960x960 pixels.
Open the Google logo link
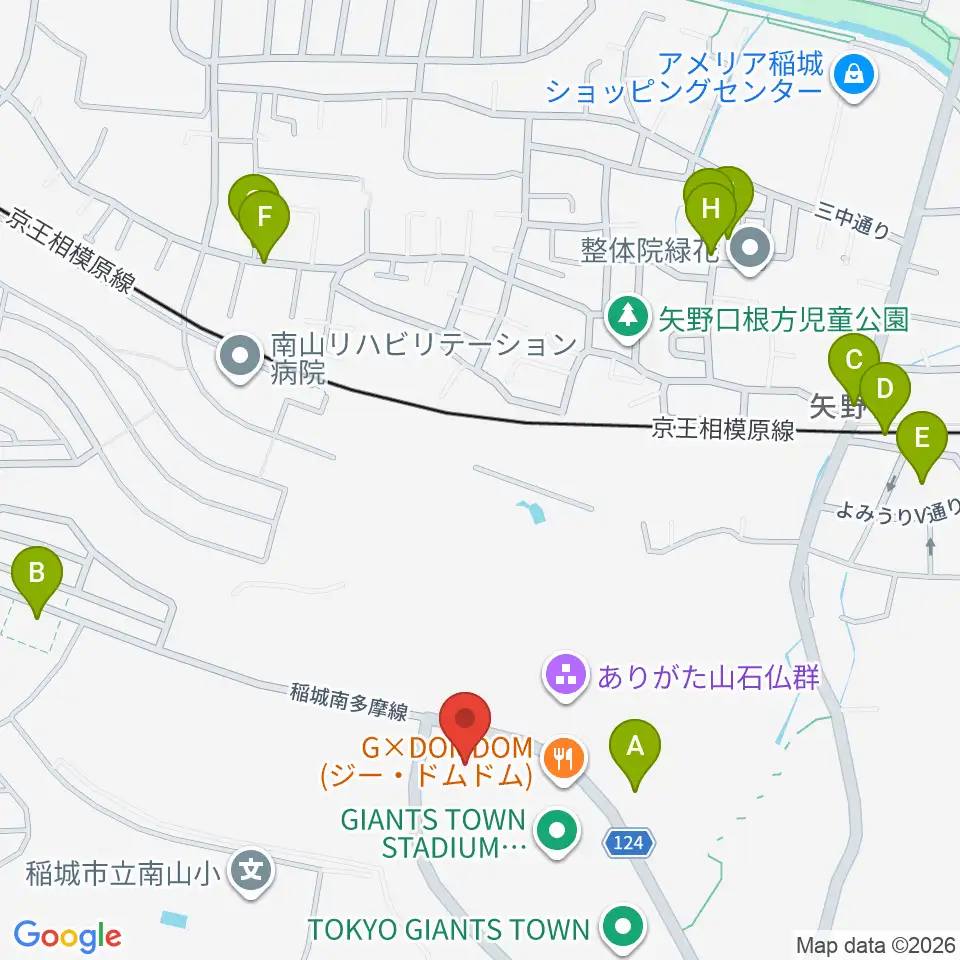[x=67, y=936]
